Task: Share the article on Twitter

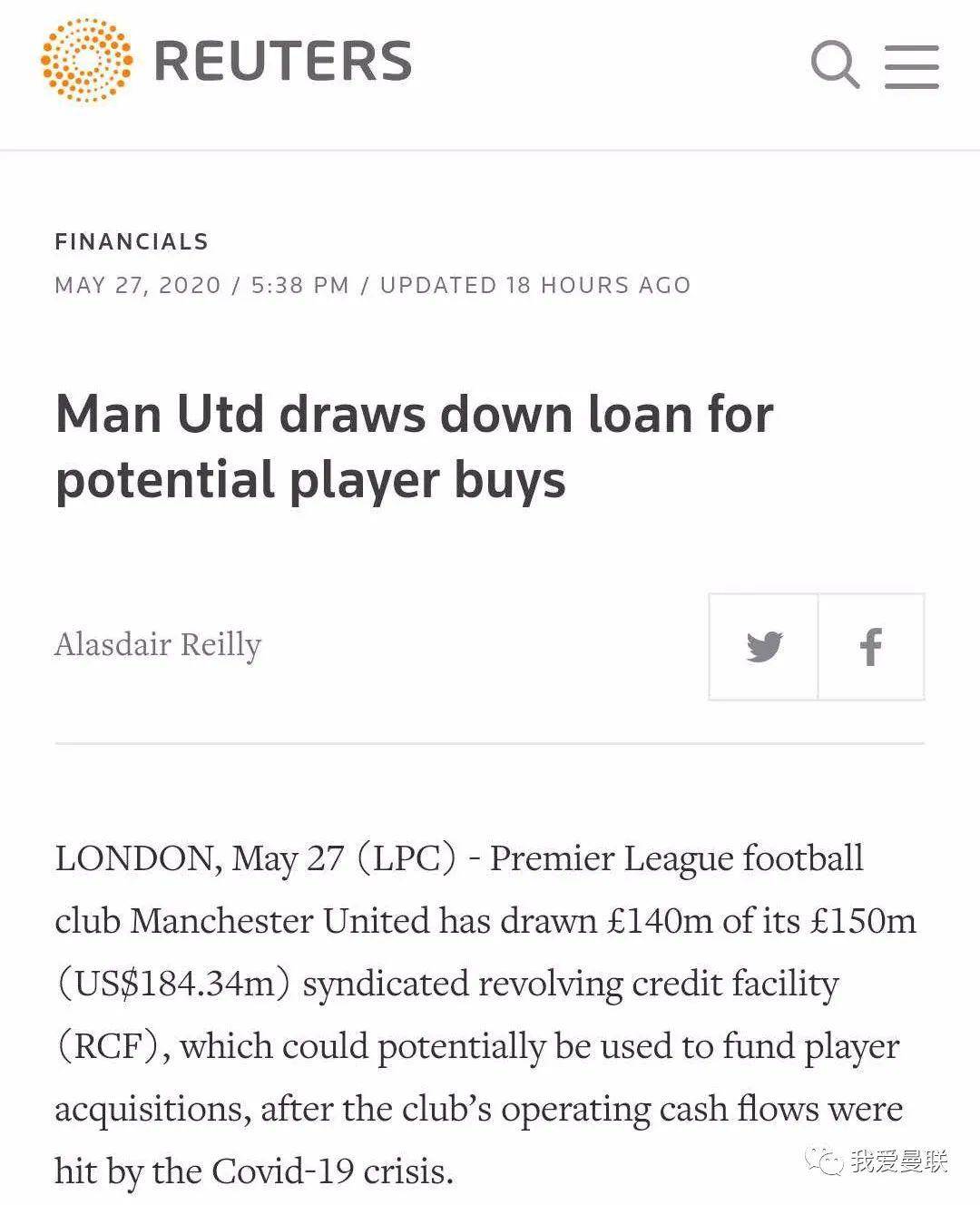Action: click(764, 647)
